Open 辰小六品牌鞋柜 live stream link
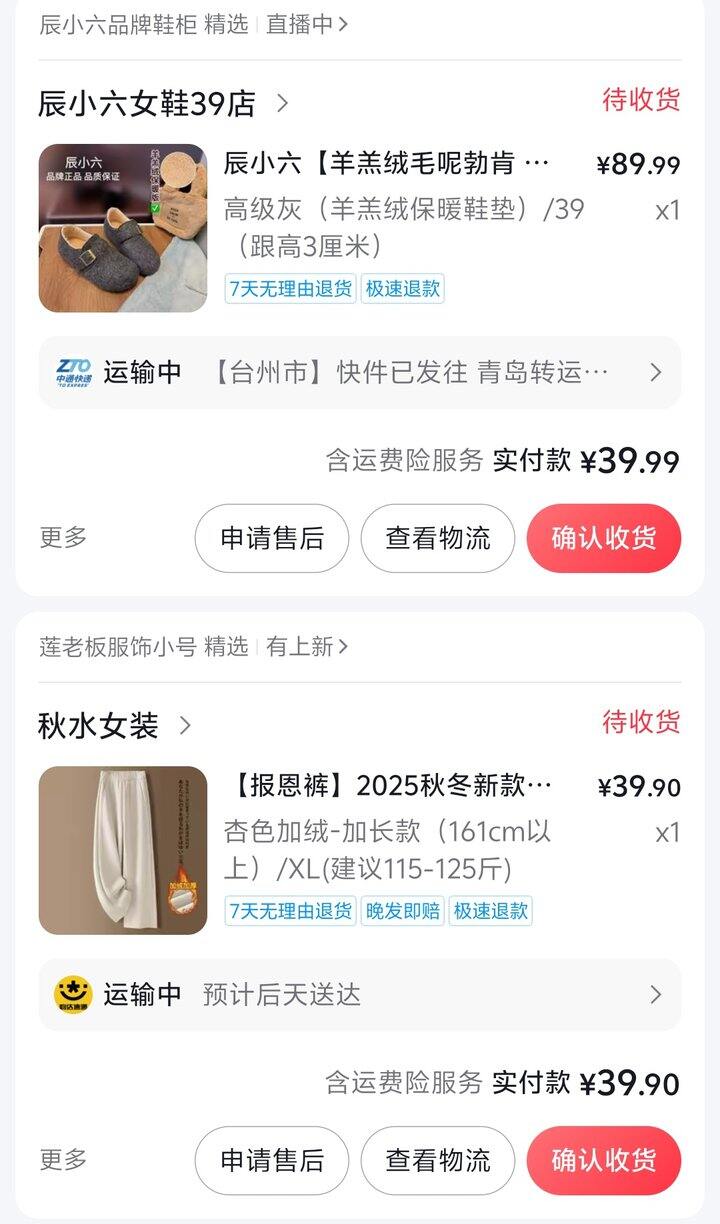This screenshot has height=1224, width=720. 305,24
